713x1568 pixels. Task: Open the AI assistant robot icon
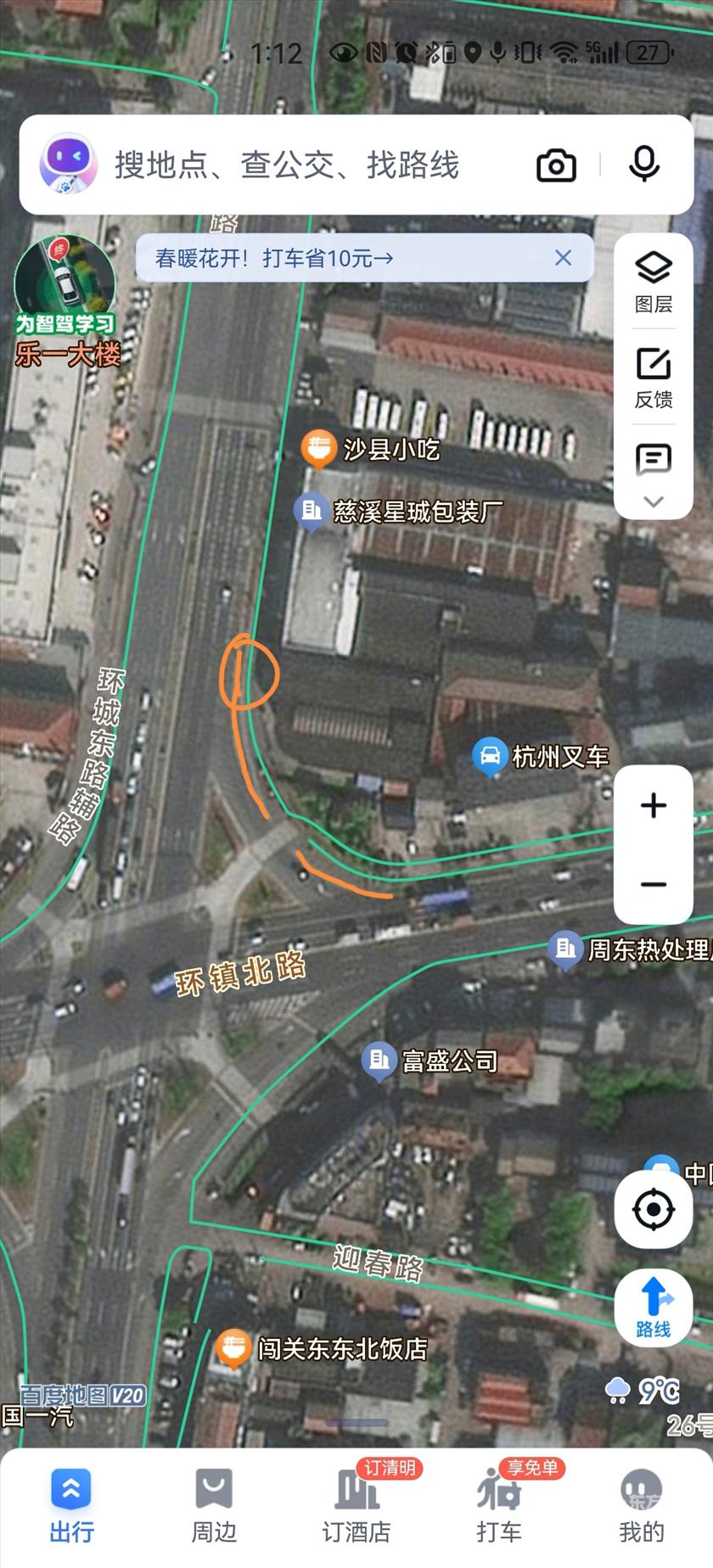(x=67, y=163)
